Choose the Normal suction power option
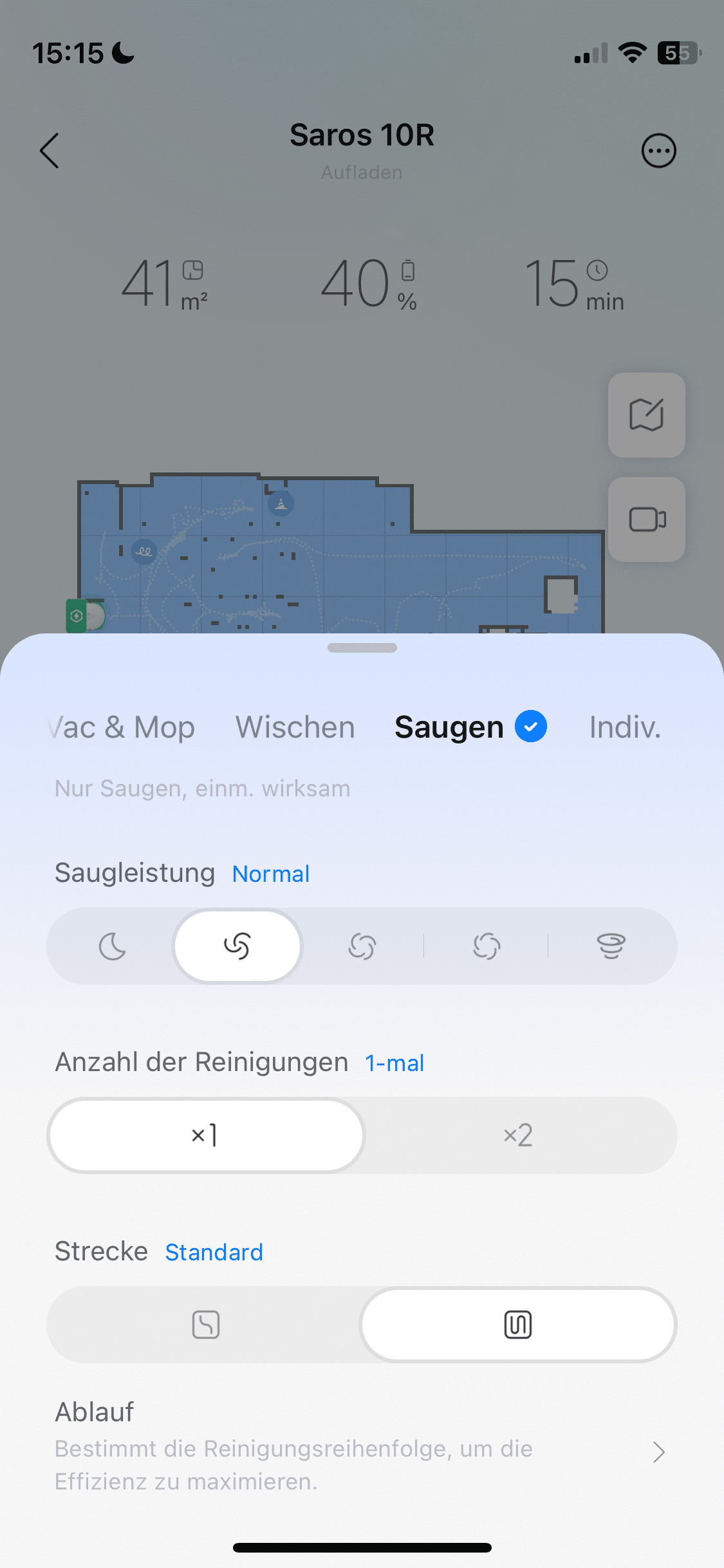The width and height of the screenshot is (724, 1568). coord(237,946)
